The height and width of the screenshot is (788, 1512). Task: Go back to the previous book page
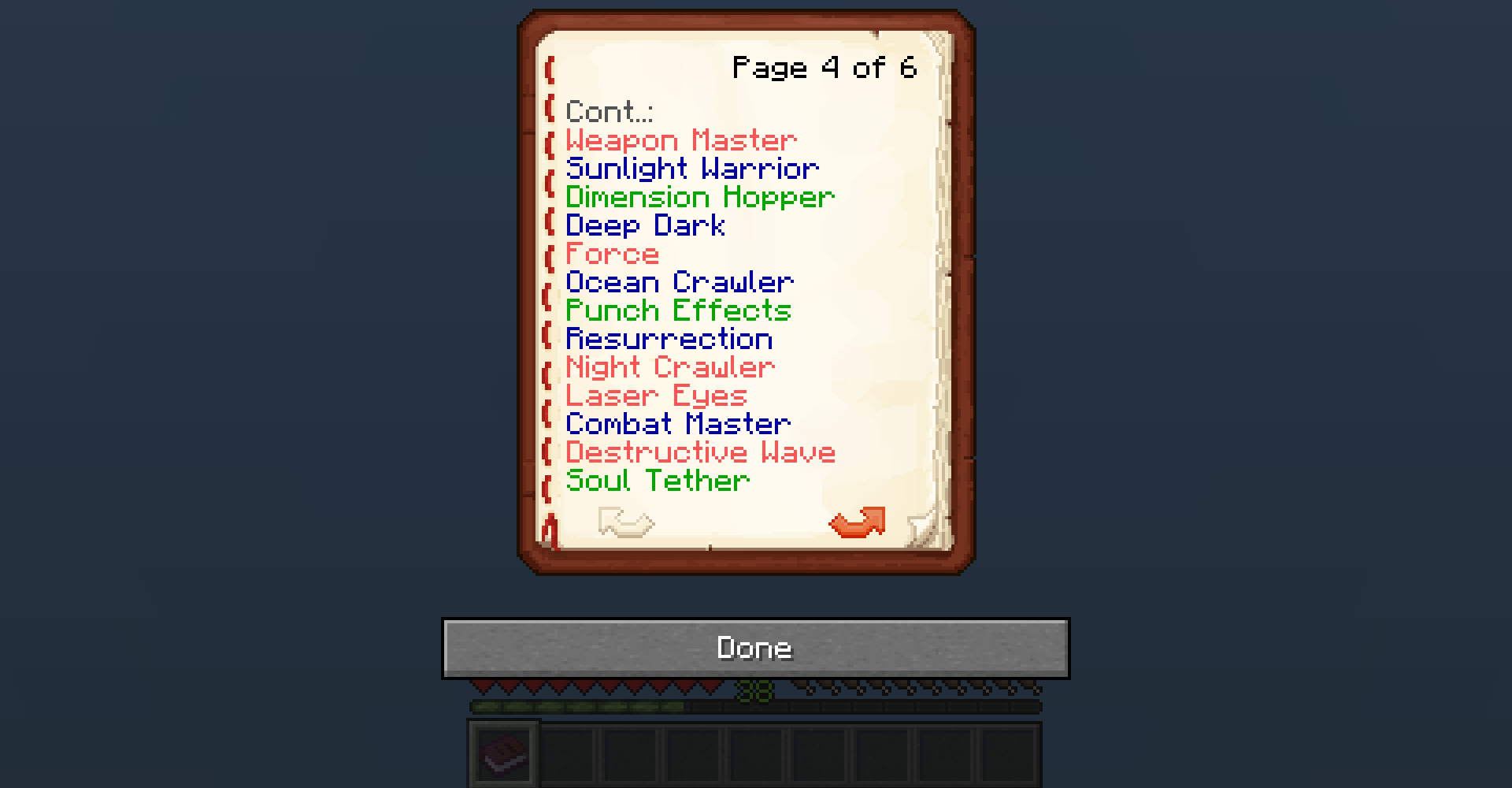626,522
